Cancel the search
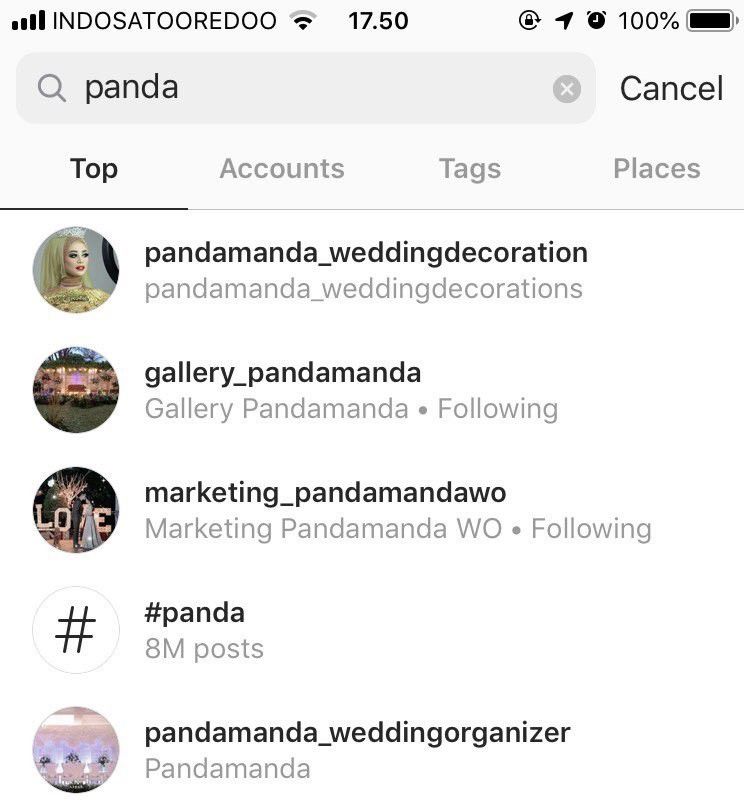The image size is (744, 809). (x=671, y=88)
